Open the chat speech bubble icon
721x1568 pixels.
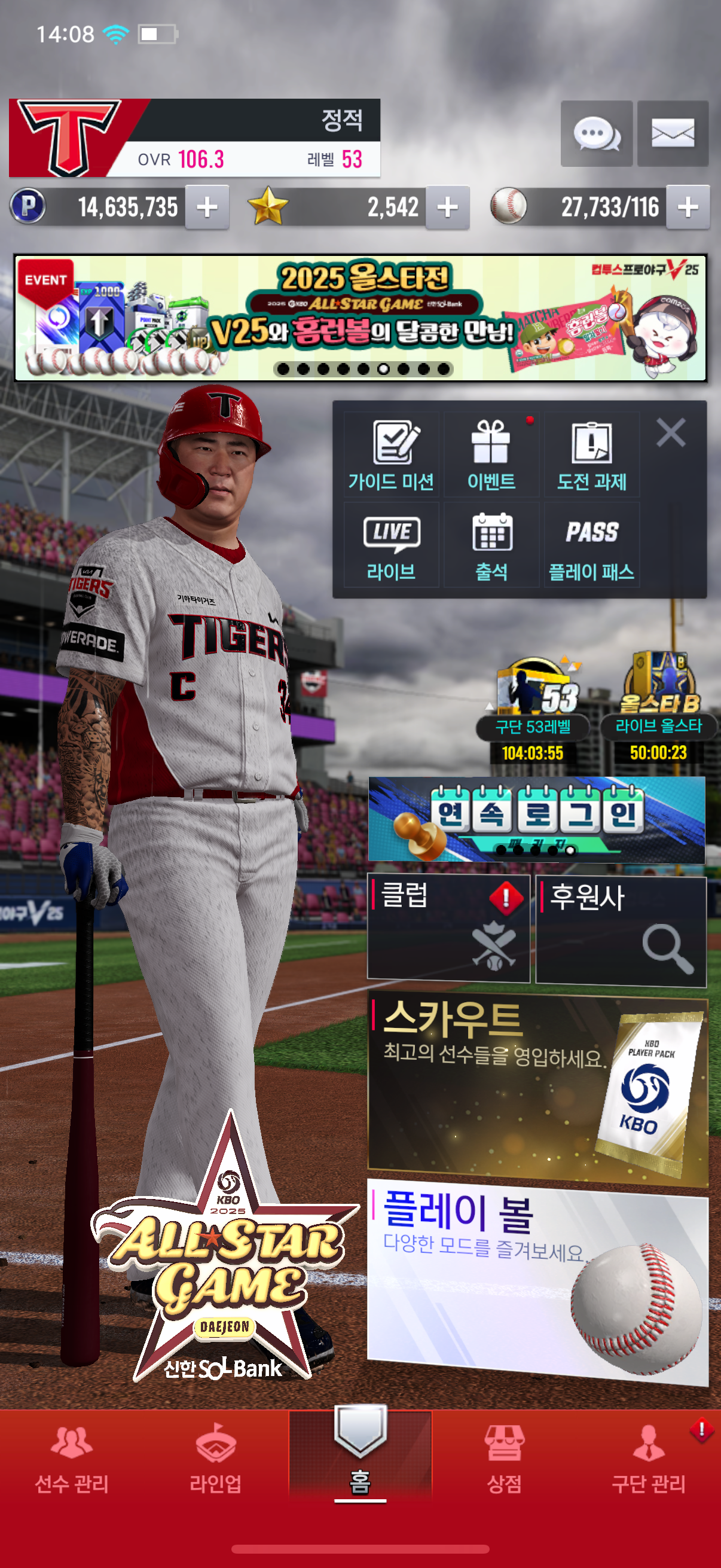coord(596,133)
